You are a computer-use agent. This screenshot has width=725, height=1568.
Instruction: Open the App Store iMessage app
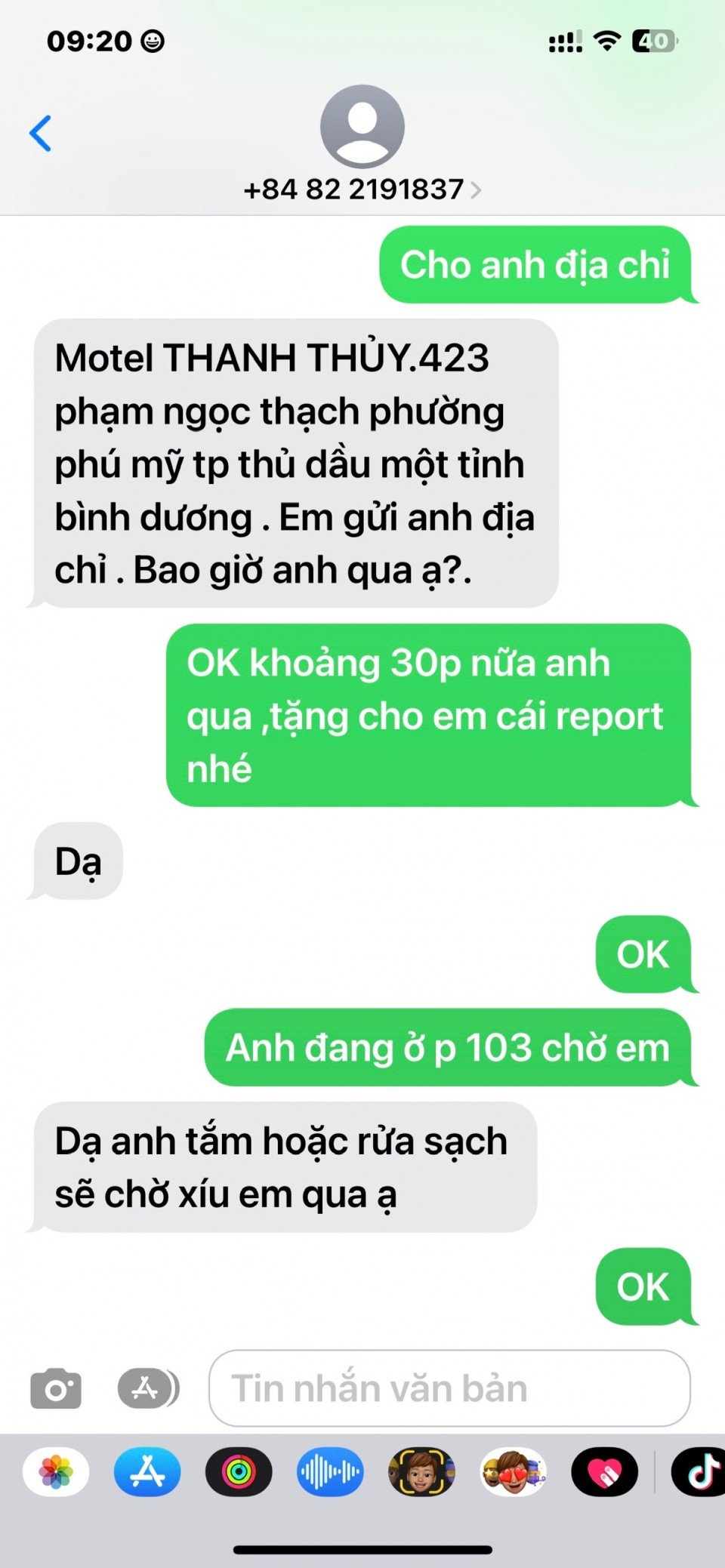[x=147, y=1471]
